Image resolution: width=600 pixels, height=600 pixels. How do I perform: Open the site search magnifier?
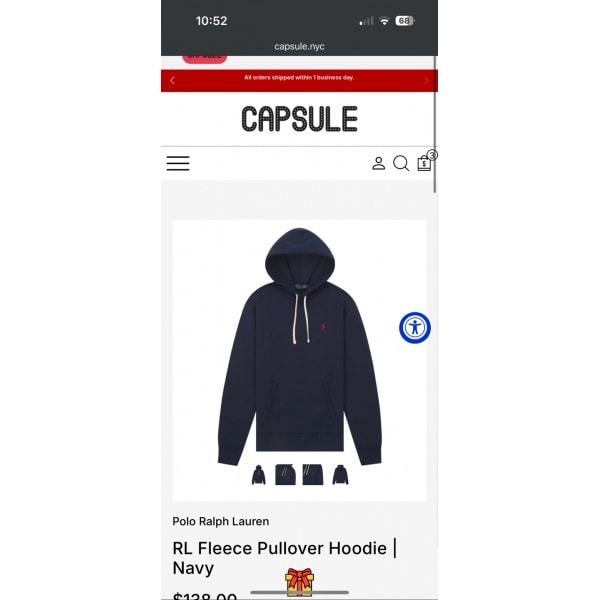(401, 163)
